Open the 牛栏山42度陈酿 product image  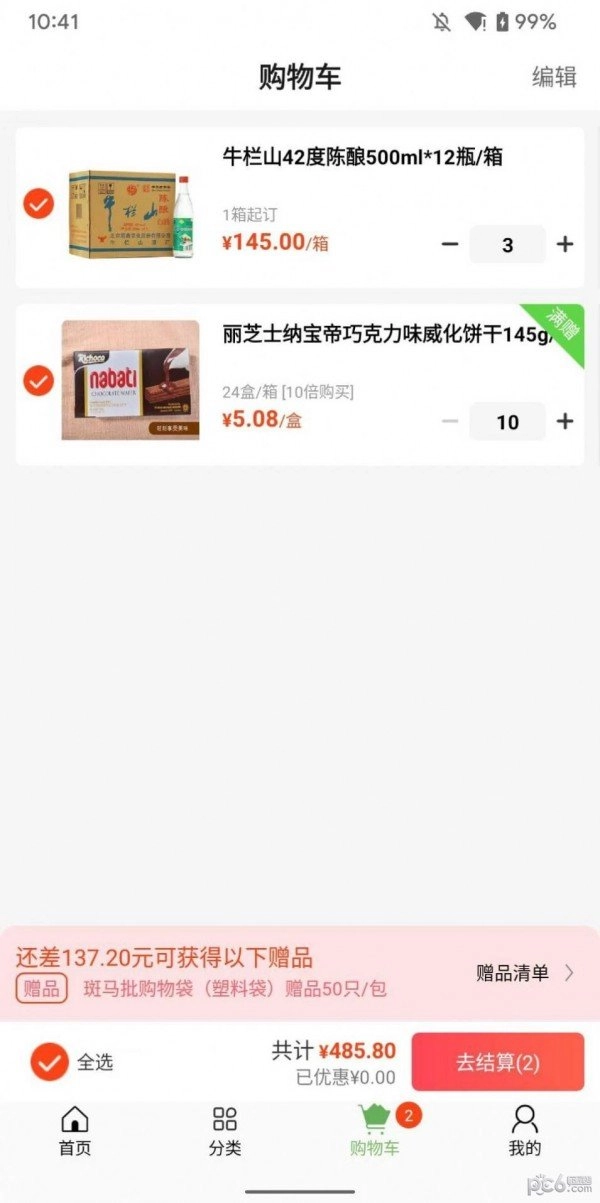pyautogui.click(x=130, y=213)
